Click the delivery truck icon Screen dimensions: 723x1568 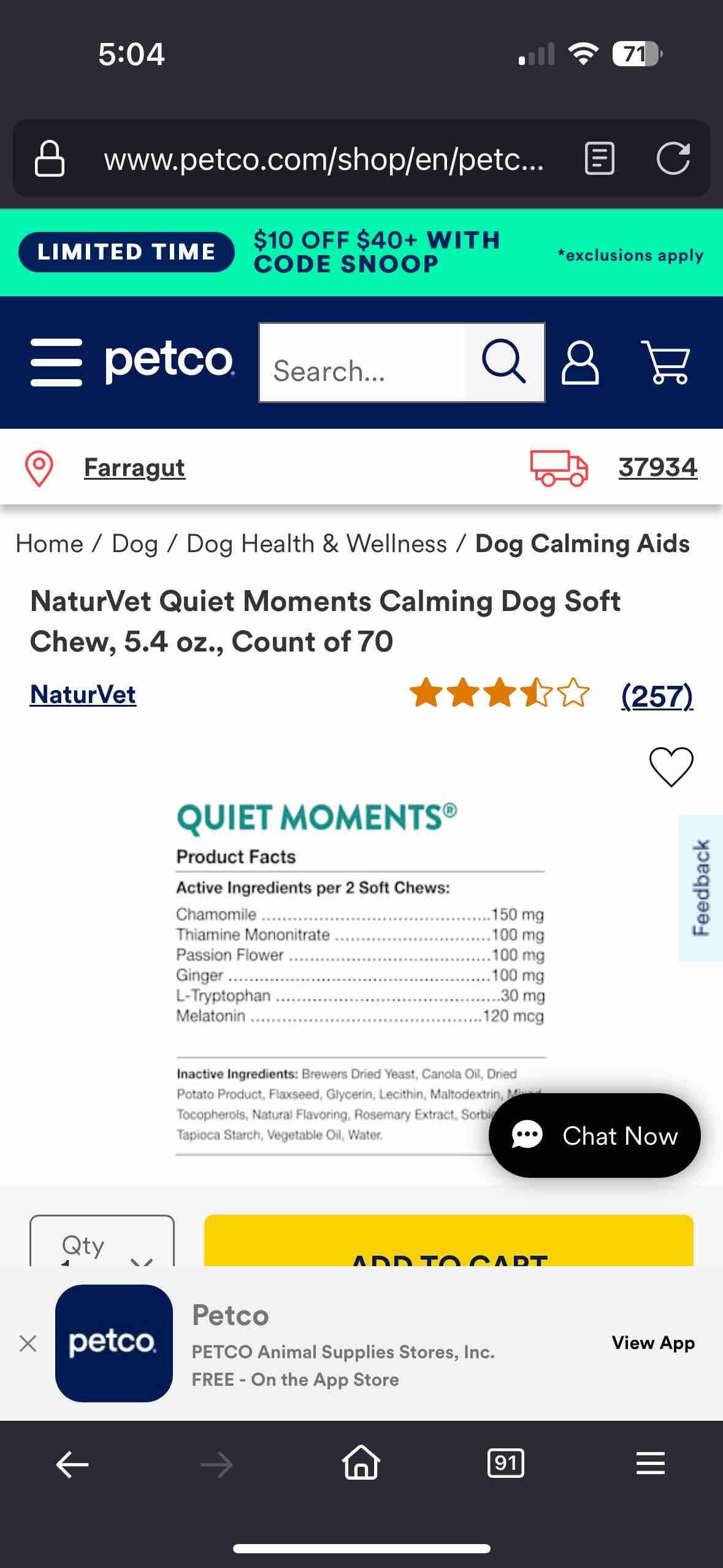pyautogui.click(x=559, y=467)
